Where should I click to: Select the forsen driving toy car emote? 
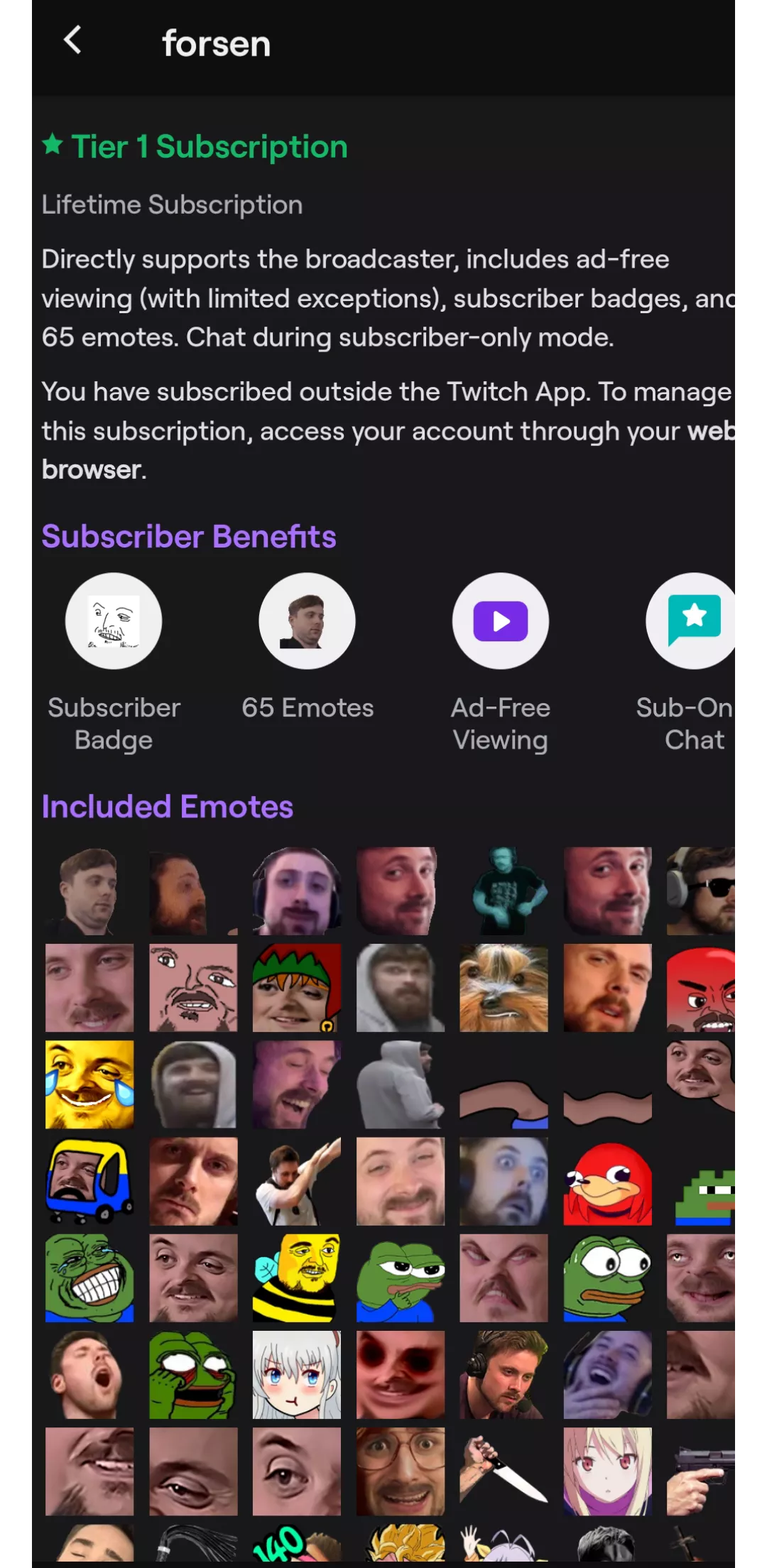pos(89,1181)
